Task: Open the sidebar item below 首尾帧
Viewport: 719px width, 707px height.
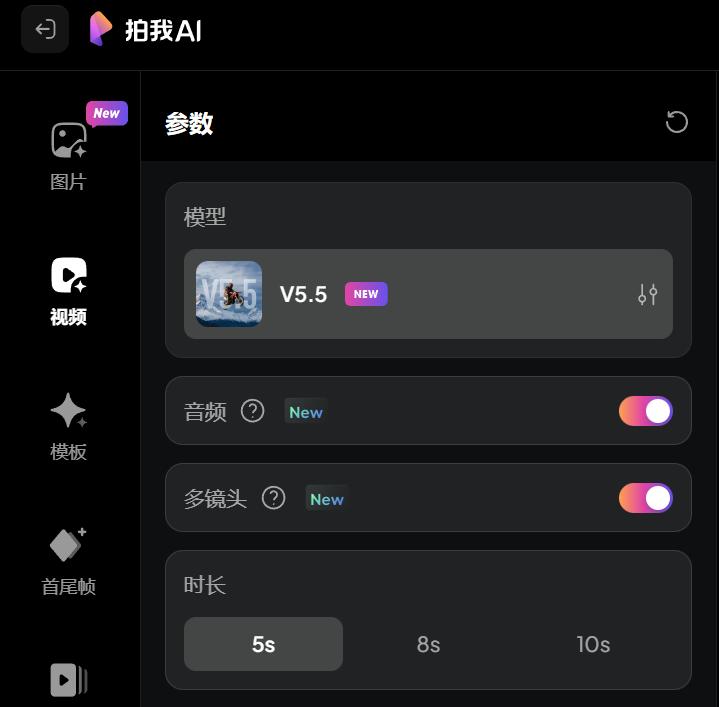Action: point(68,680)
